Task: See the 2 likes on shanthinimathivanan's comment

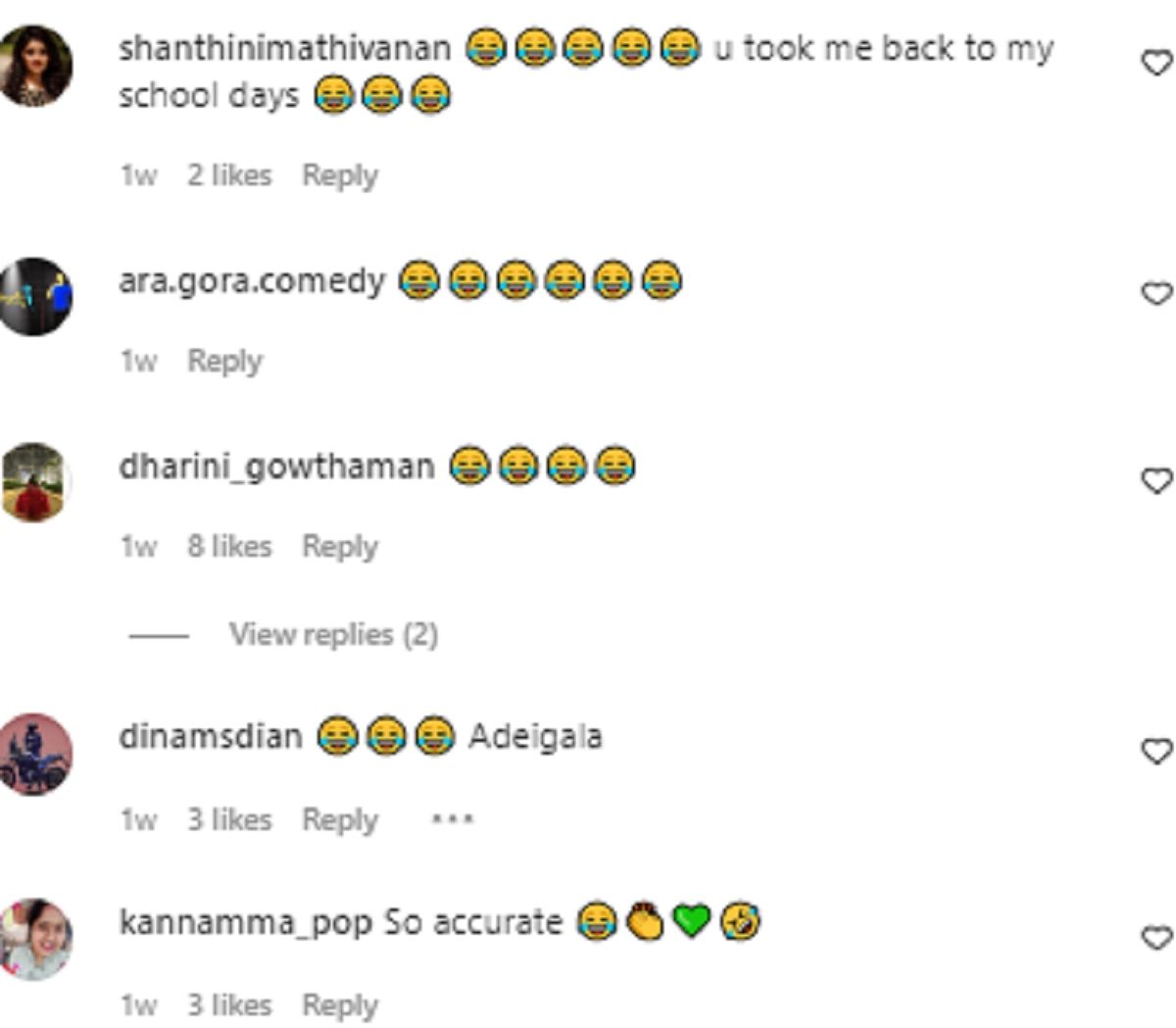Action: pyautogui.click(x=229, y=175)
